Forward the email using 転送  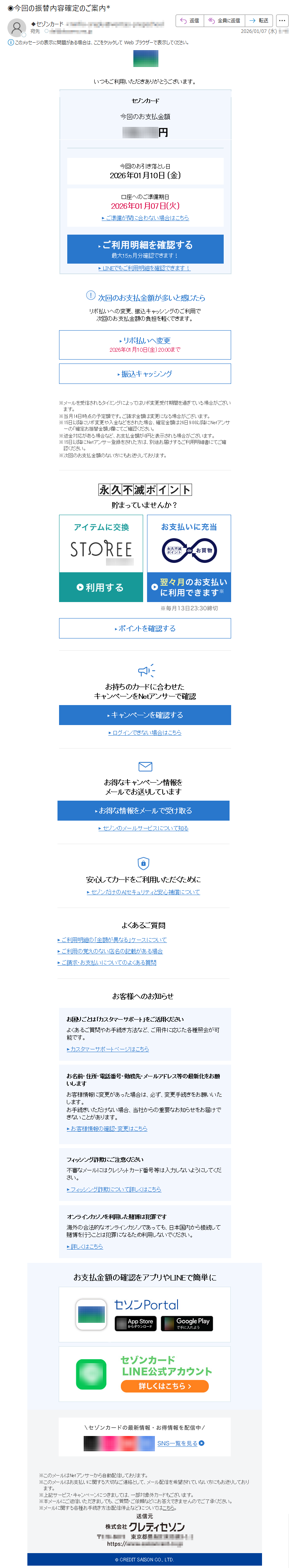[x=258, y=21]
